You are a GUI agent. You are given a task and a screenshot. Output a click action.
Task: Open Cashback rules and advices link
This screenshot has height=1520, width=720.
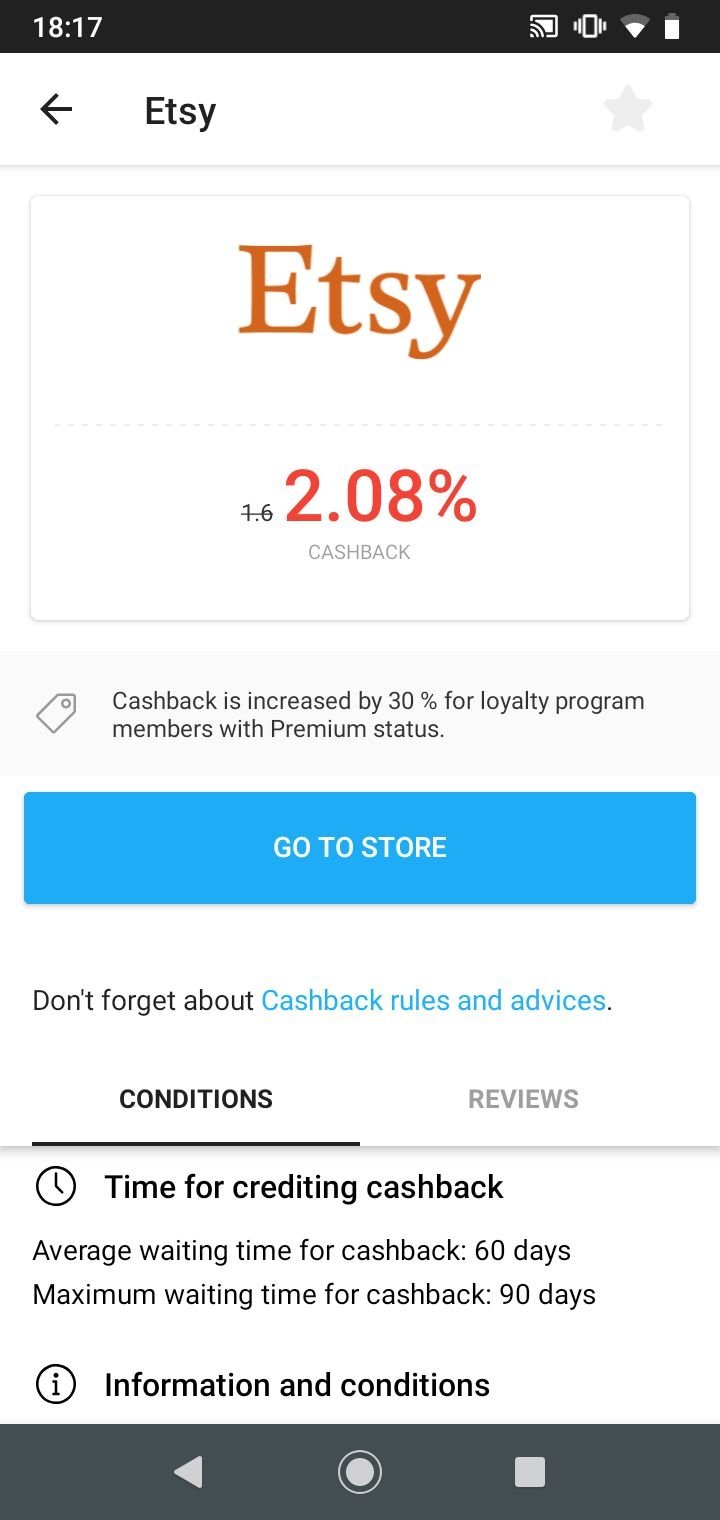(x=434, y=1000)
